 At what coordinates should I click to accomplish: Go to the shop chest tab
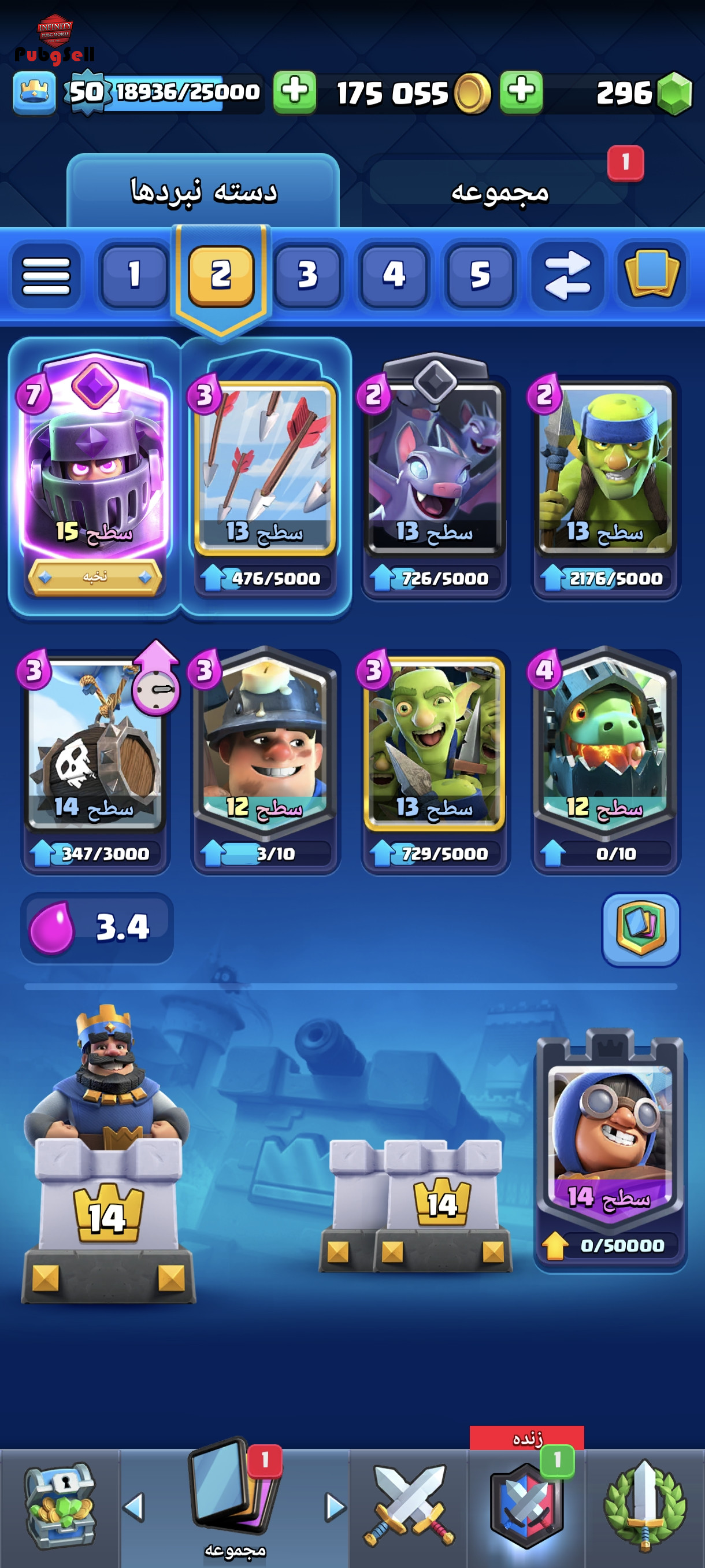pos(60,1506)
